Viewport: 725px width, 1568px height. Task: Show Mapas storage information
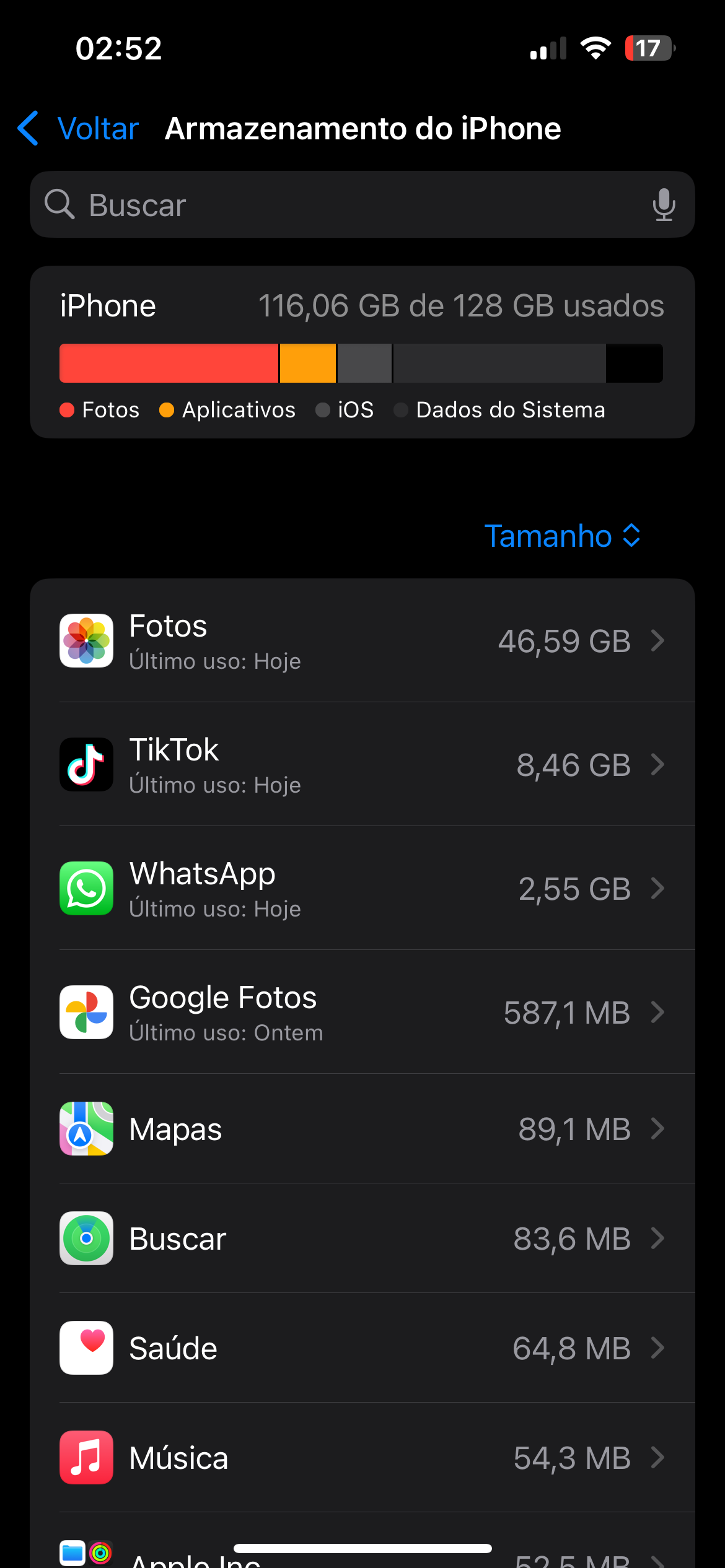coord(362,1129)
